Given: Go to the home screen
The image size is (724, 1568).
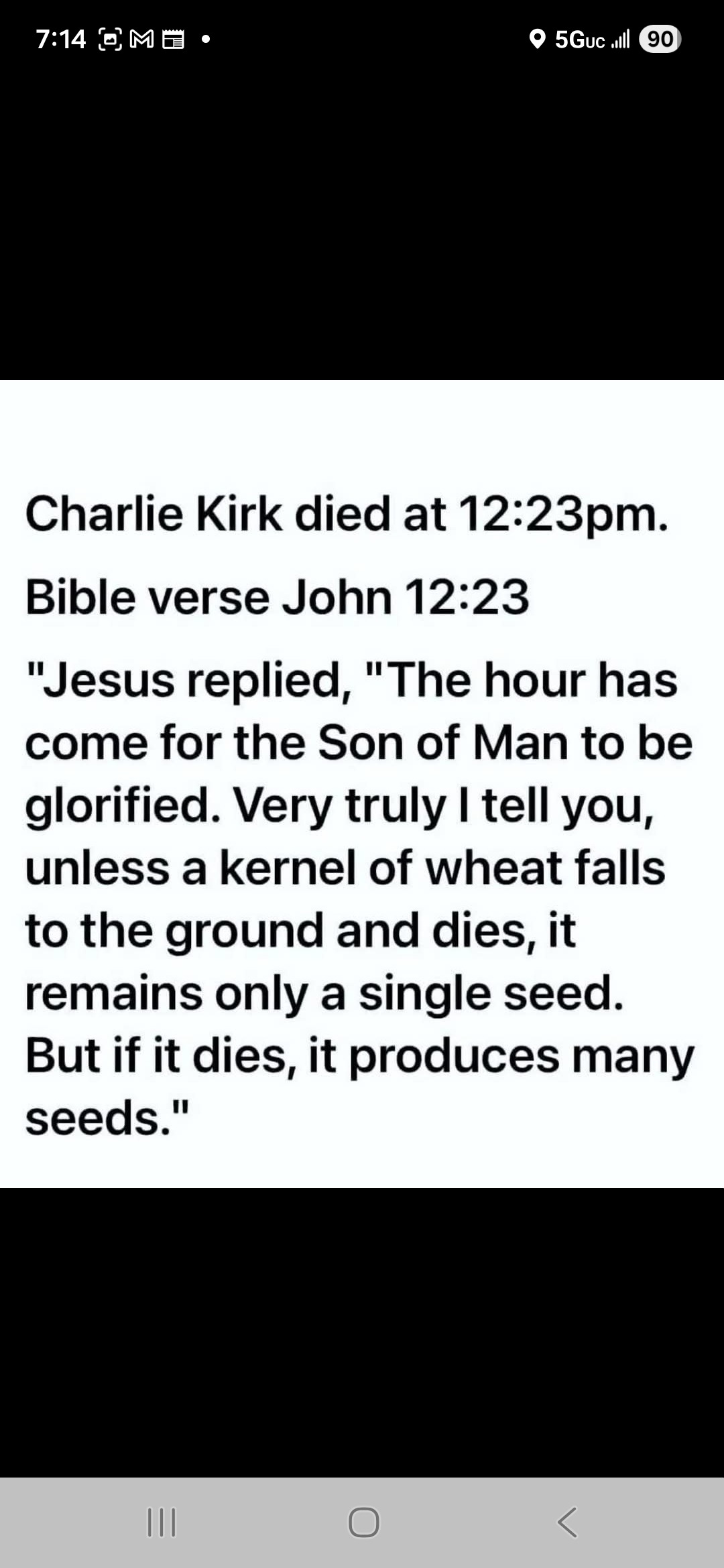Looking at the screenshot, I should coord(363,1522).
